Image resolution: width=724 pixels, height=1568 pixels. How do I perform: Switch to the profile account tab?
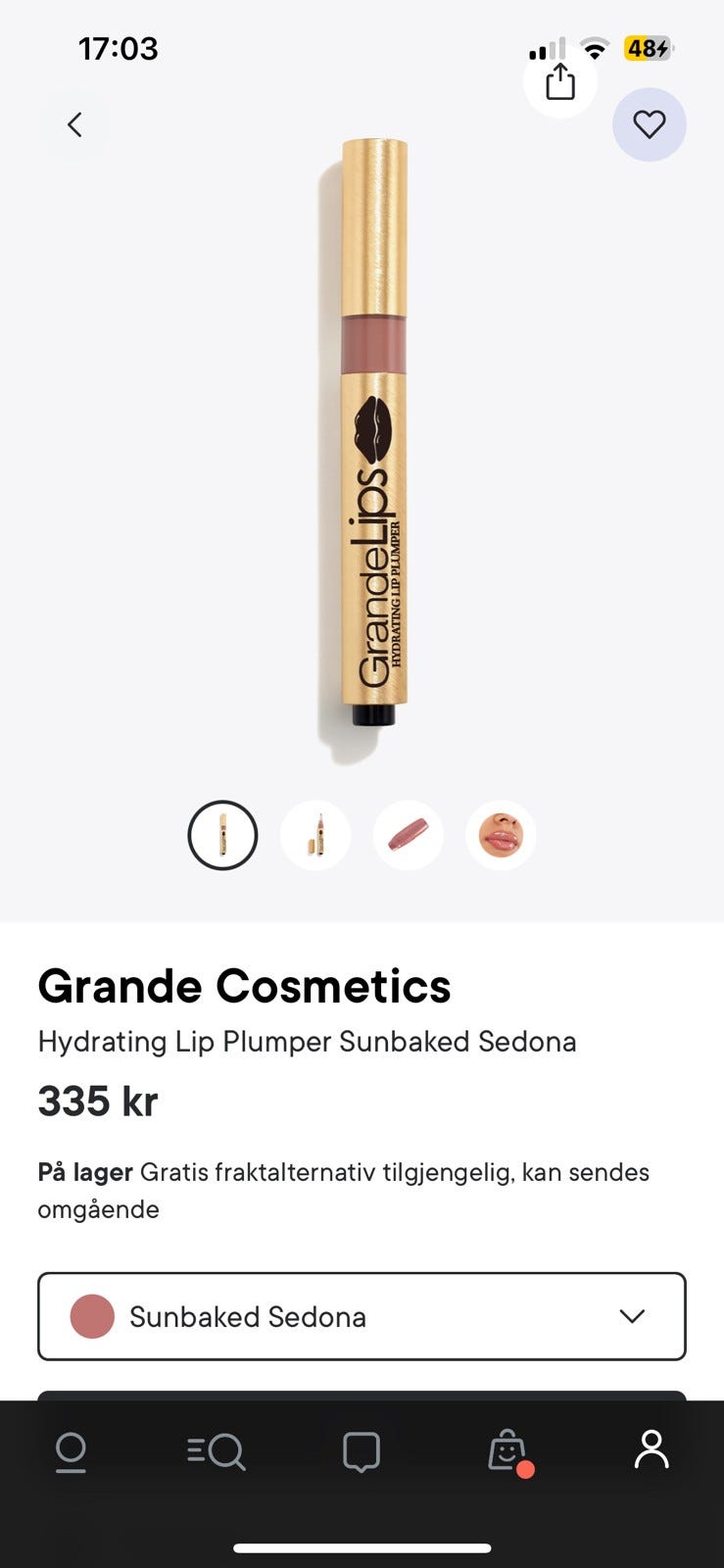point(652,1449)
